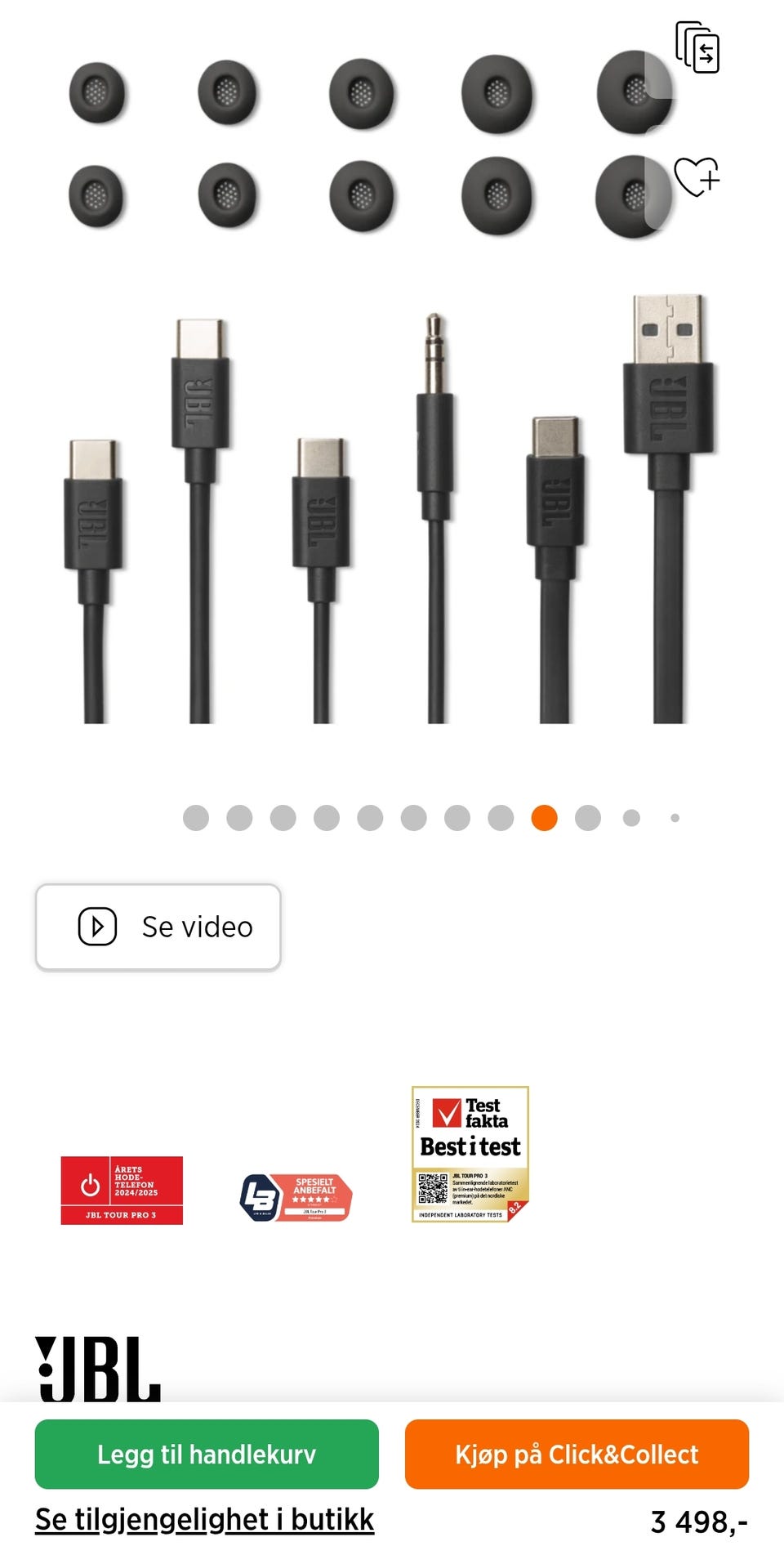The image size is (784, 1564).
Task: Tap Legg til handlekurv button
Action: click(x=207, y=1454)
